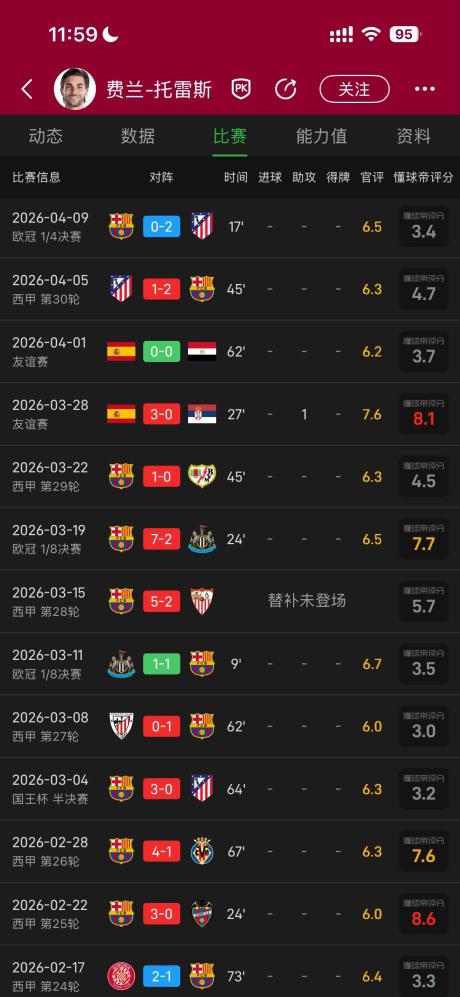Open the three-dot overflow menu
This screenshot has width=460, height=997.
(x=424, y=89)
